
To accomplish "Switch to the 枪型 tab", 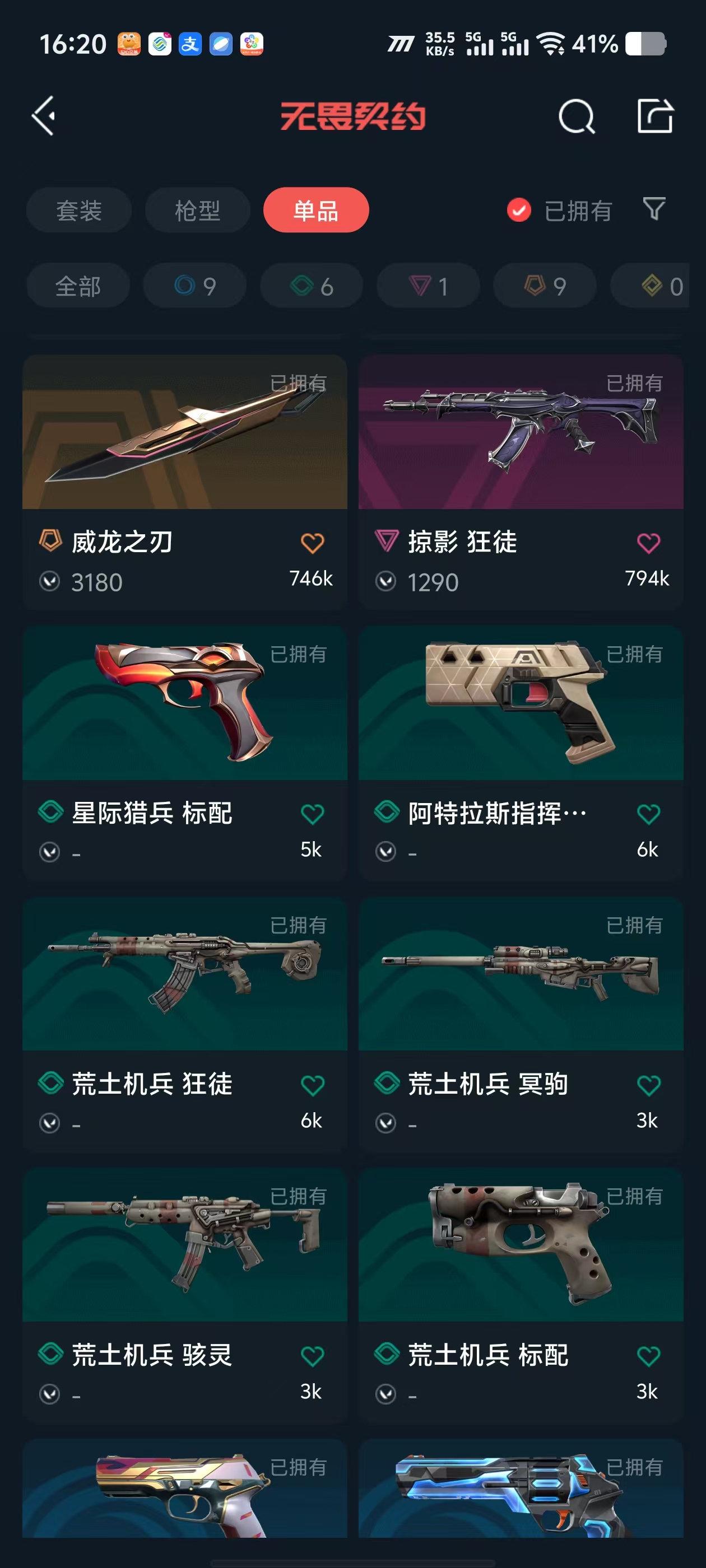I will (x=197, y=211).
